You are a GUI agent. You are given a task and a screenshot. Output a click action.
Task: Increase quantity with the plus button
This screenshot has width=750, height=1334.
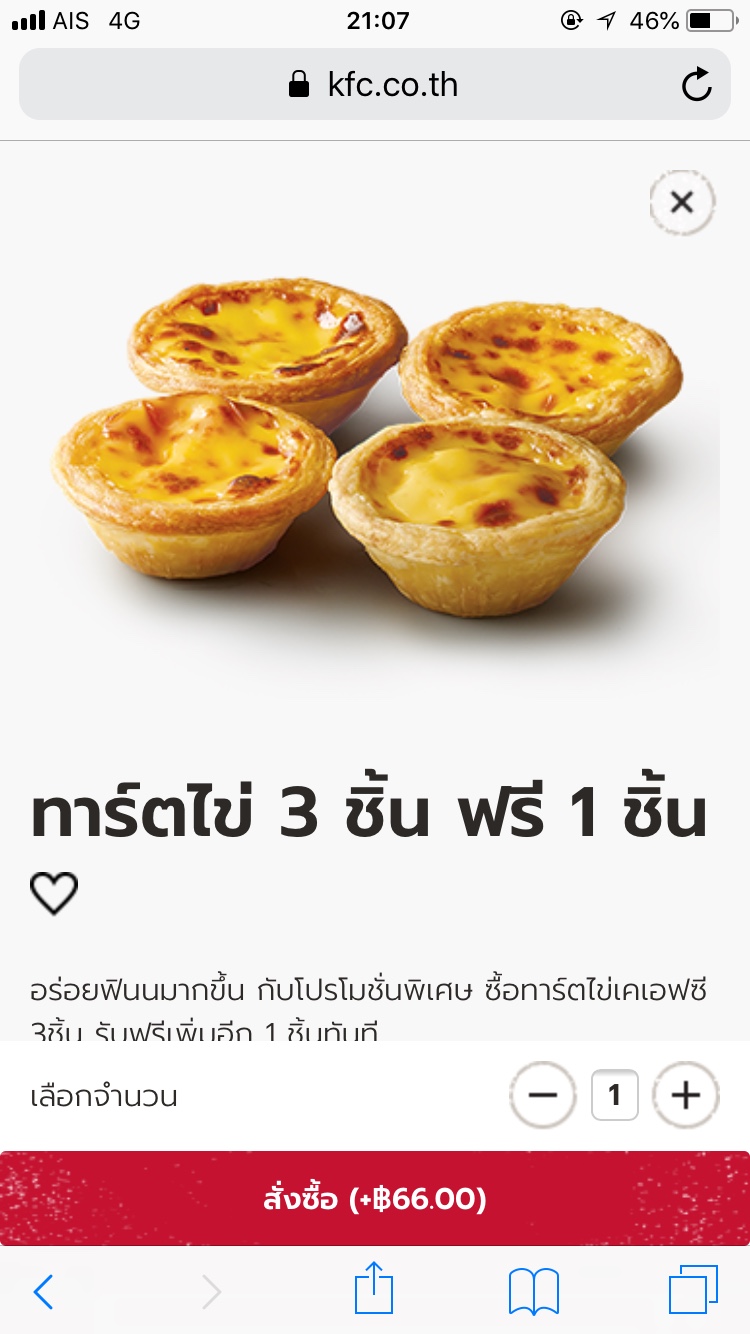pos(685,1096)
